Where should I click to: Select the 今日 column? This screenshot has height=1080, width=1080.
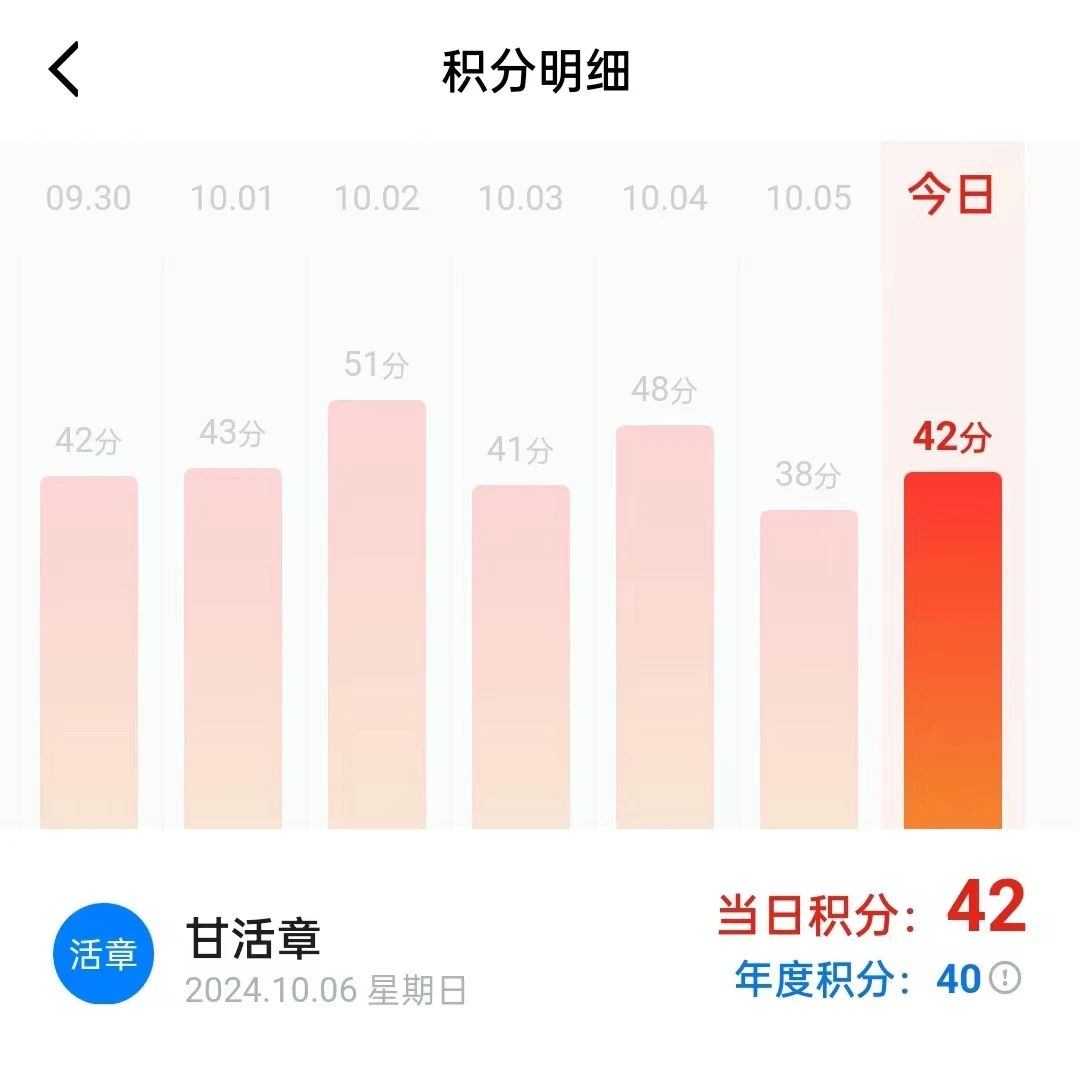coord(952,640)
